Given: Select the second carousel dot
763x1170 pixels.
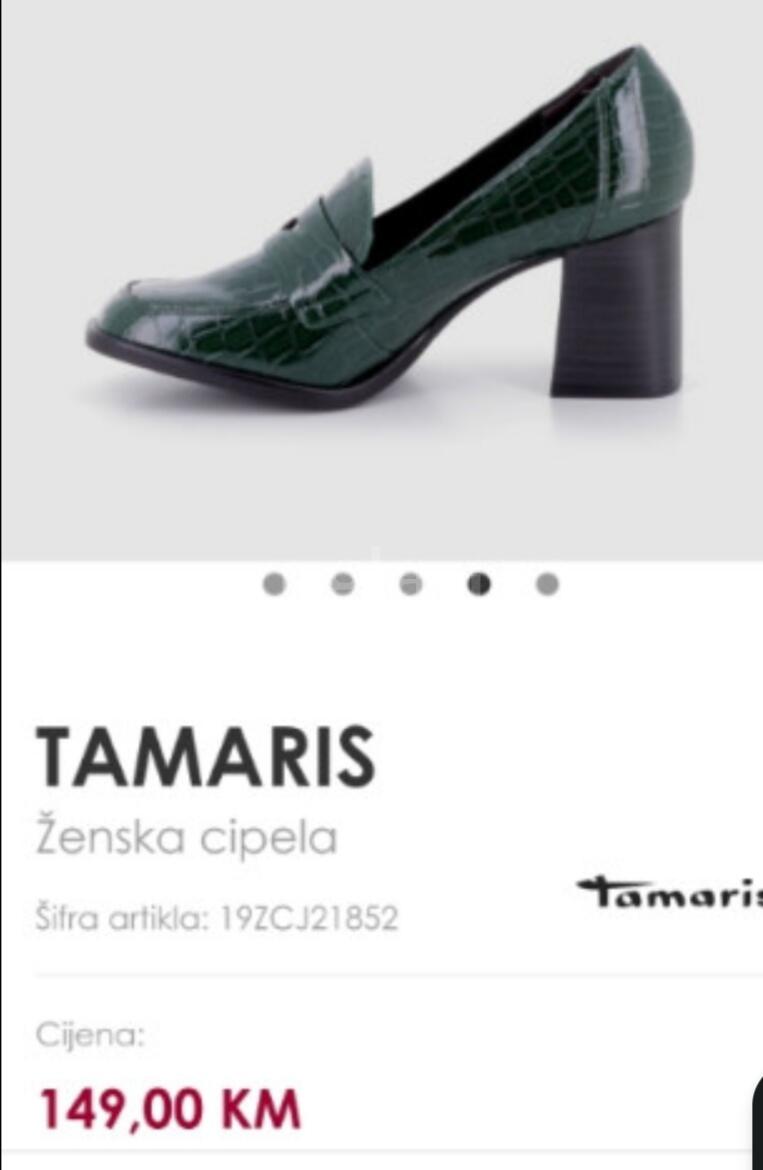Looking at the screenshot, I should 343,584.
